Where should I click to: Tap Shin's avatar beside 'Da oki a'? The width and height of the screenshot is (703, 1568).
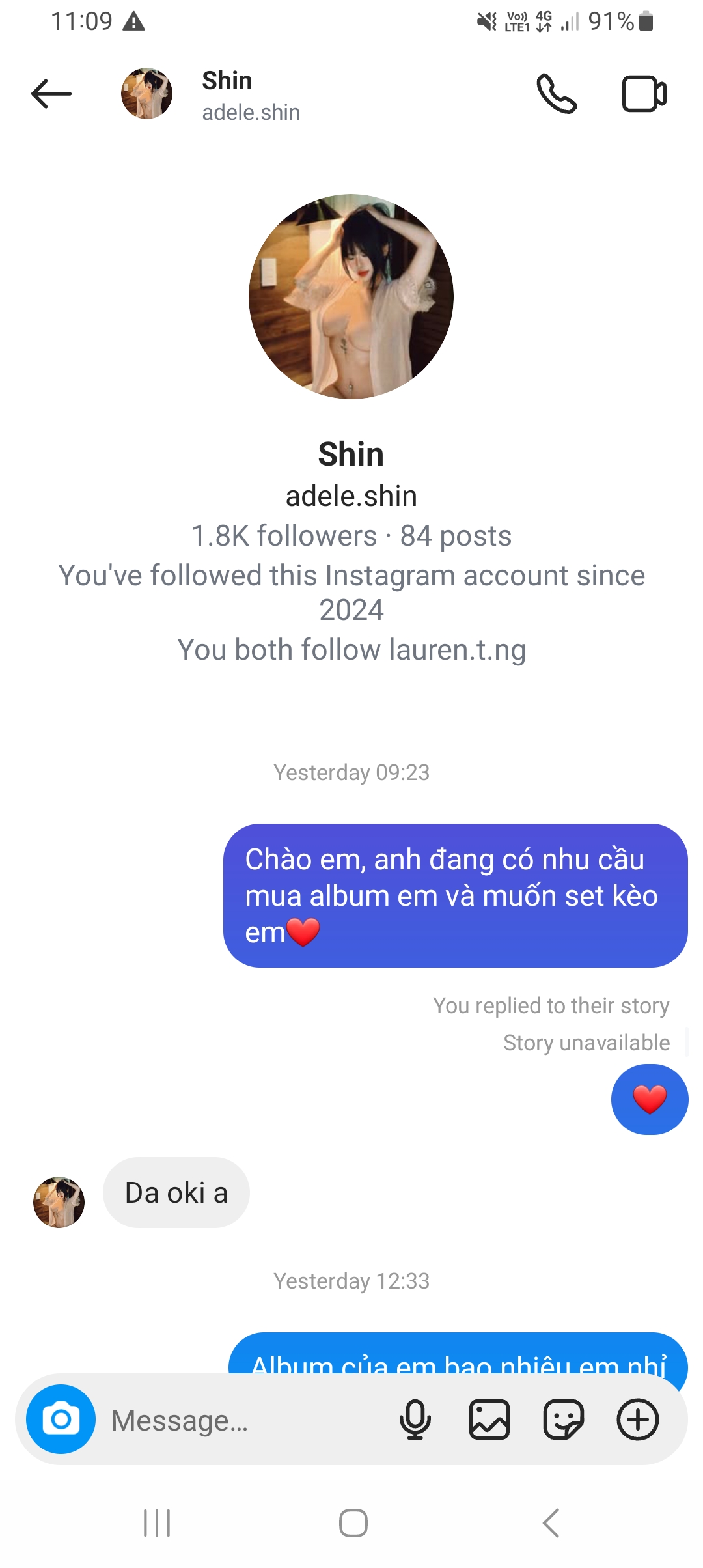tap(59, 1202)
